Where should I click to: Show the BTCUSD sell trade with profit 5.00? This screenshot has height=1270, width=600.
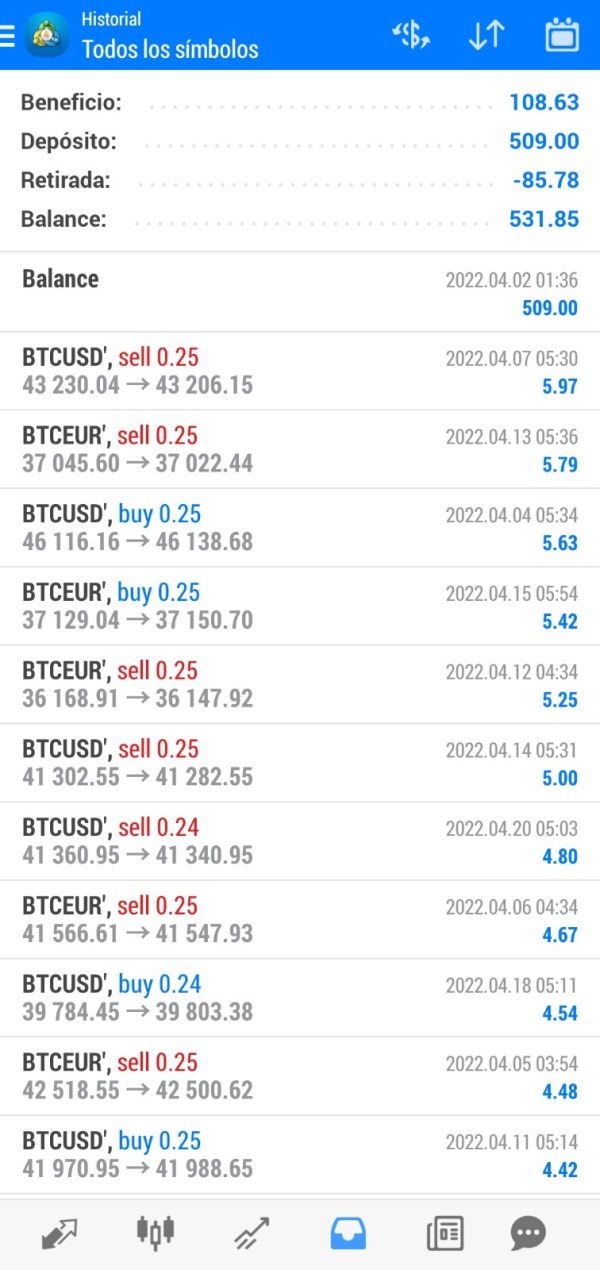(300, 762)
